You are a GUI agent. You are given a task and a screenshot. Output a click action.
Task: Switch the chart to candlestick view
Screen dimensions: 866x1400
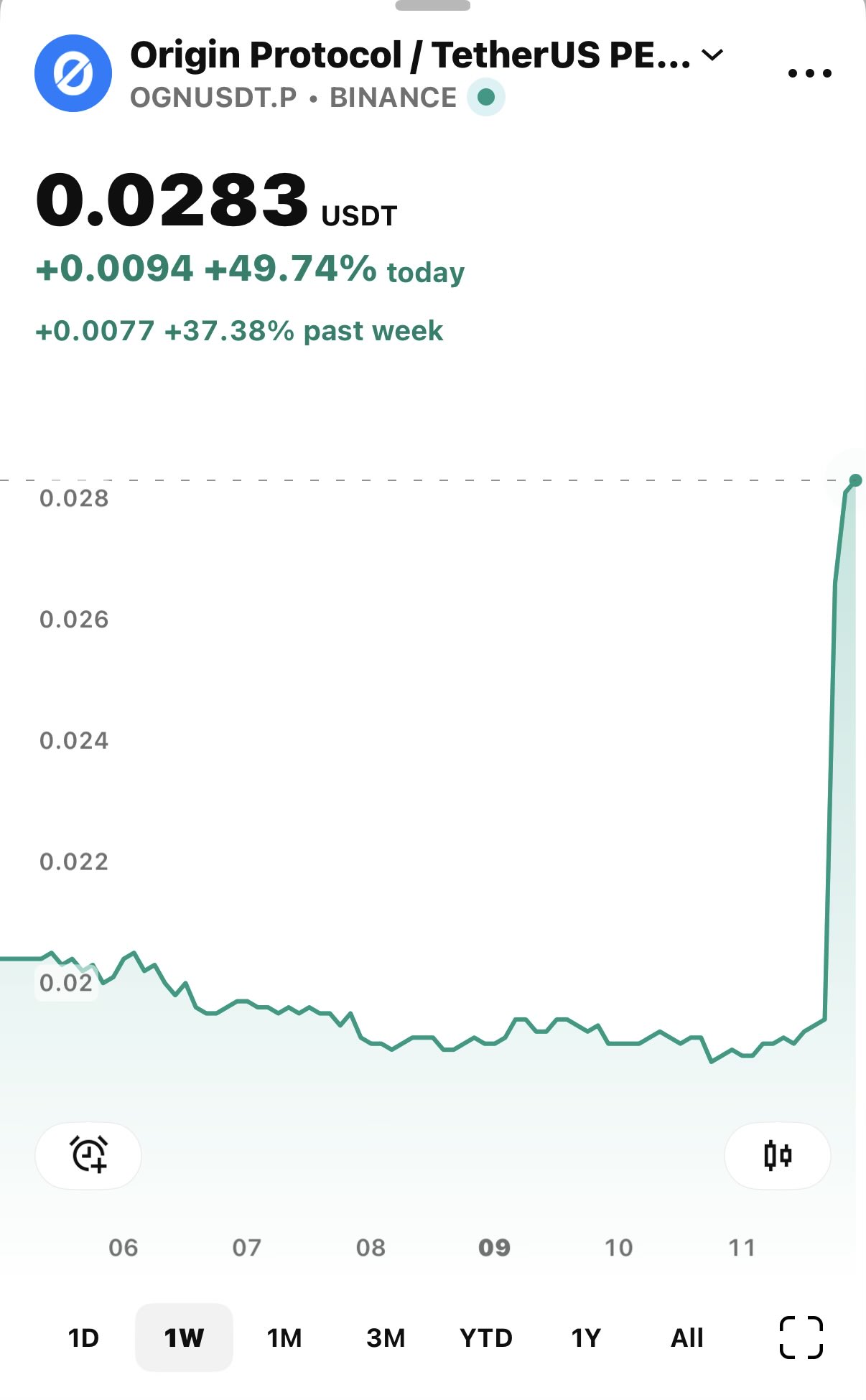point(778,1155)
